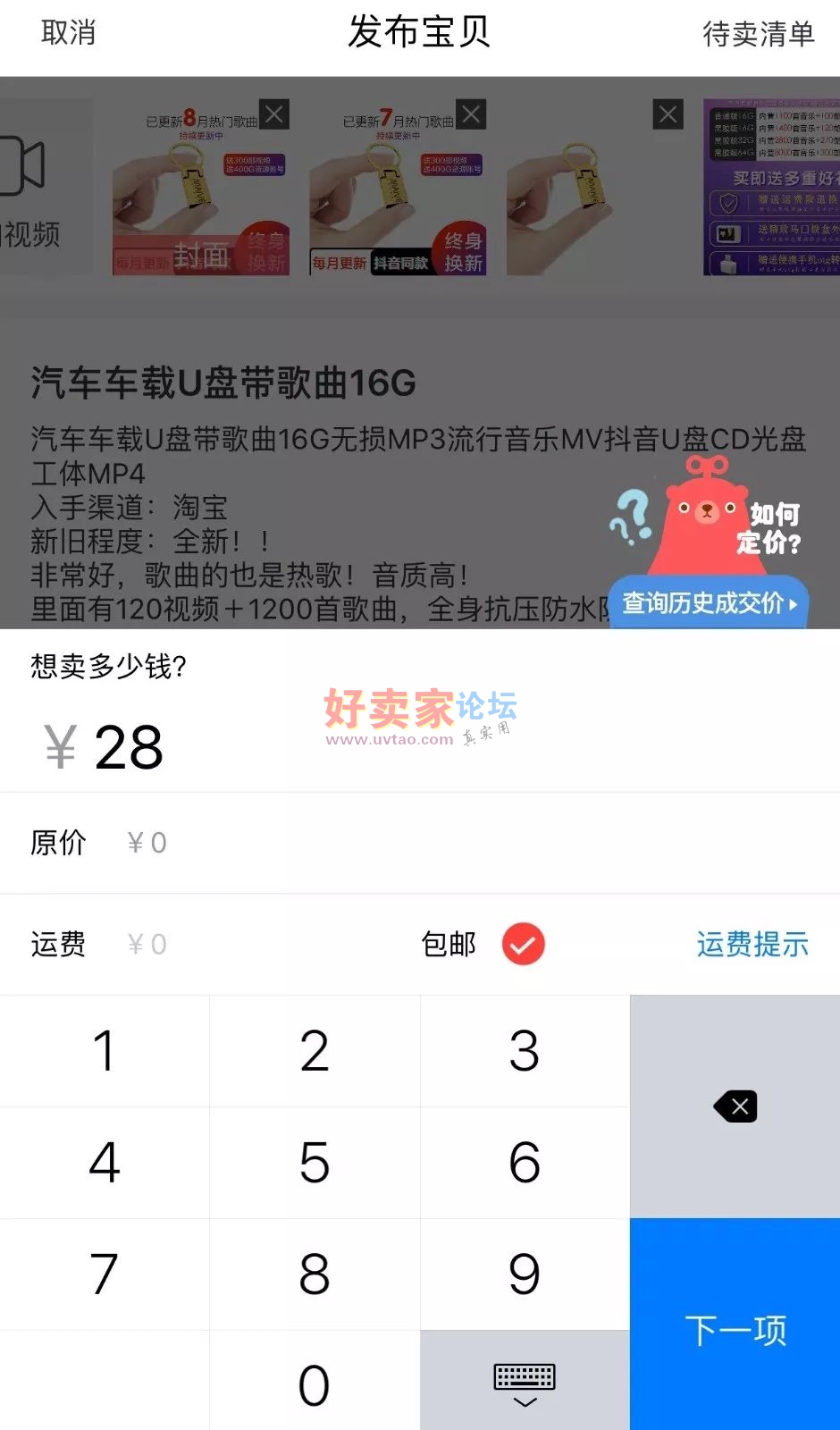Screen dimensions: 840x1430
Task: Remove the 7月热门歌曲 photo
Action: click(x=471, y=114)
